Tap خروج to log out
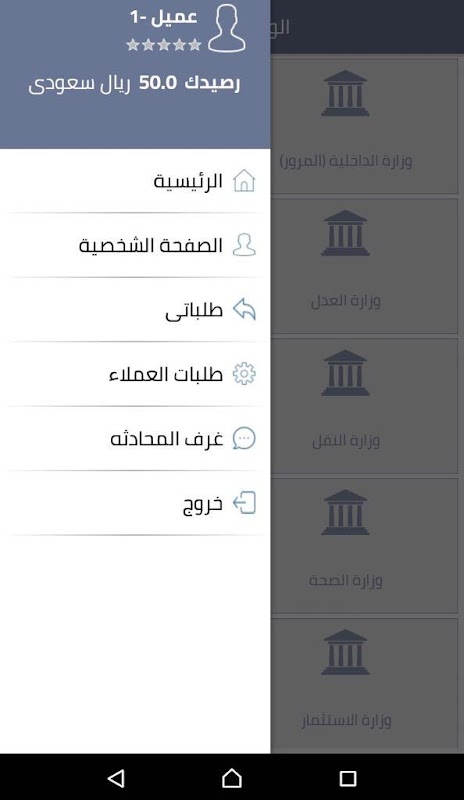The height and width of the screenshot is (800, 464). point(135,503)
